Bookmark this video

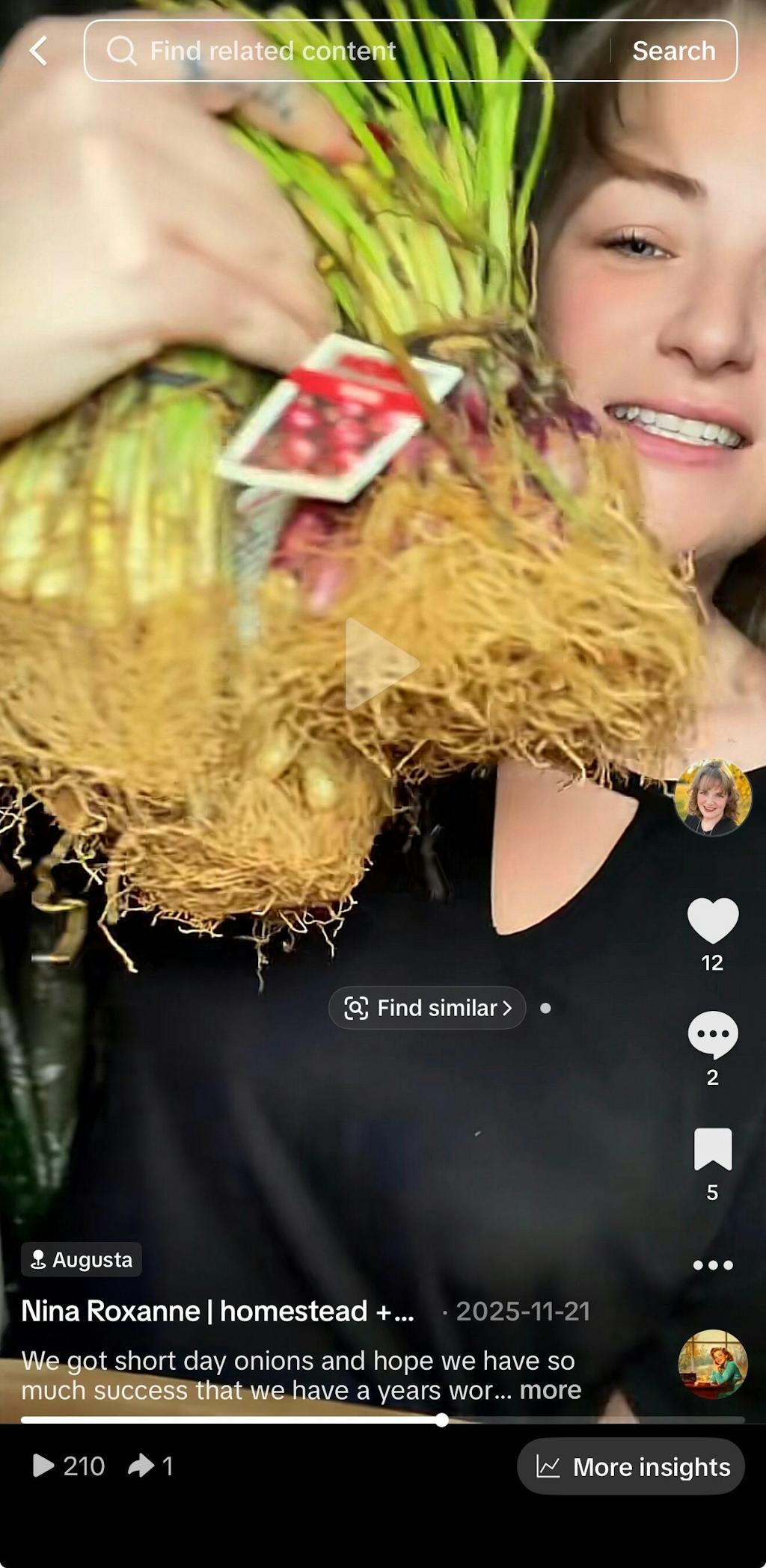[x=713, y=1149]
